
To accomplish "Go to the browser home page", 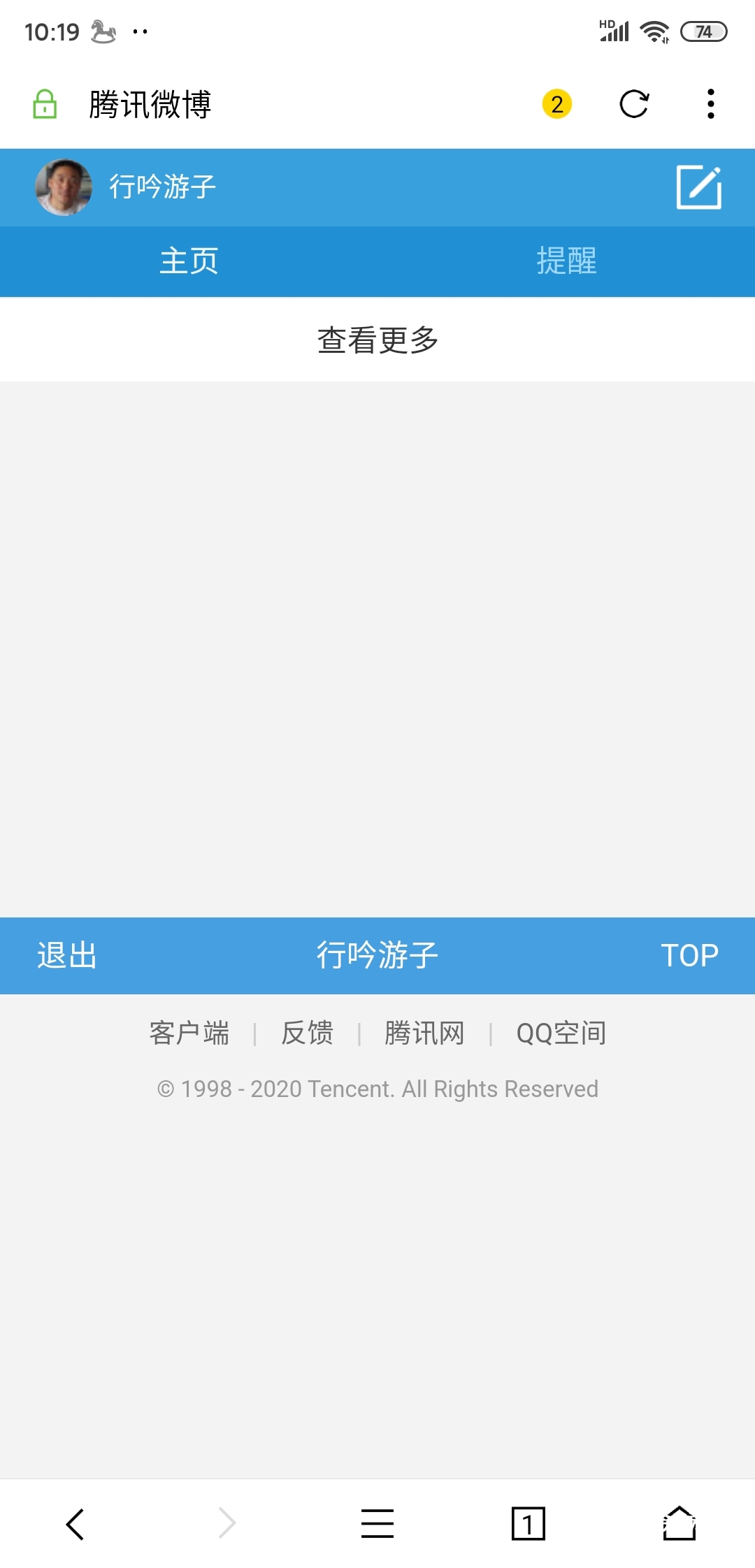I will (679, 1524).
